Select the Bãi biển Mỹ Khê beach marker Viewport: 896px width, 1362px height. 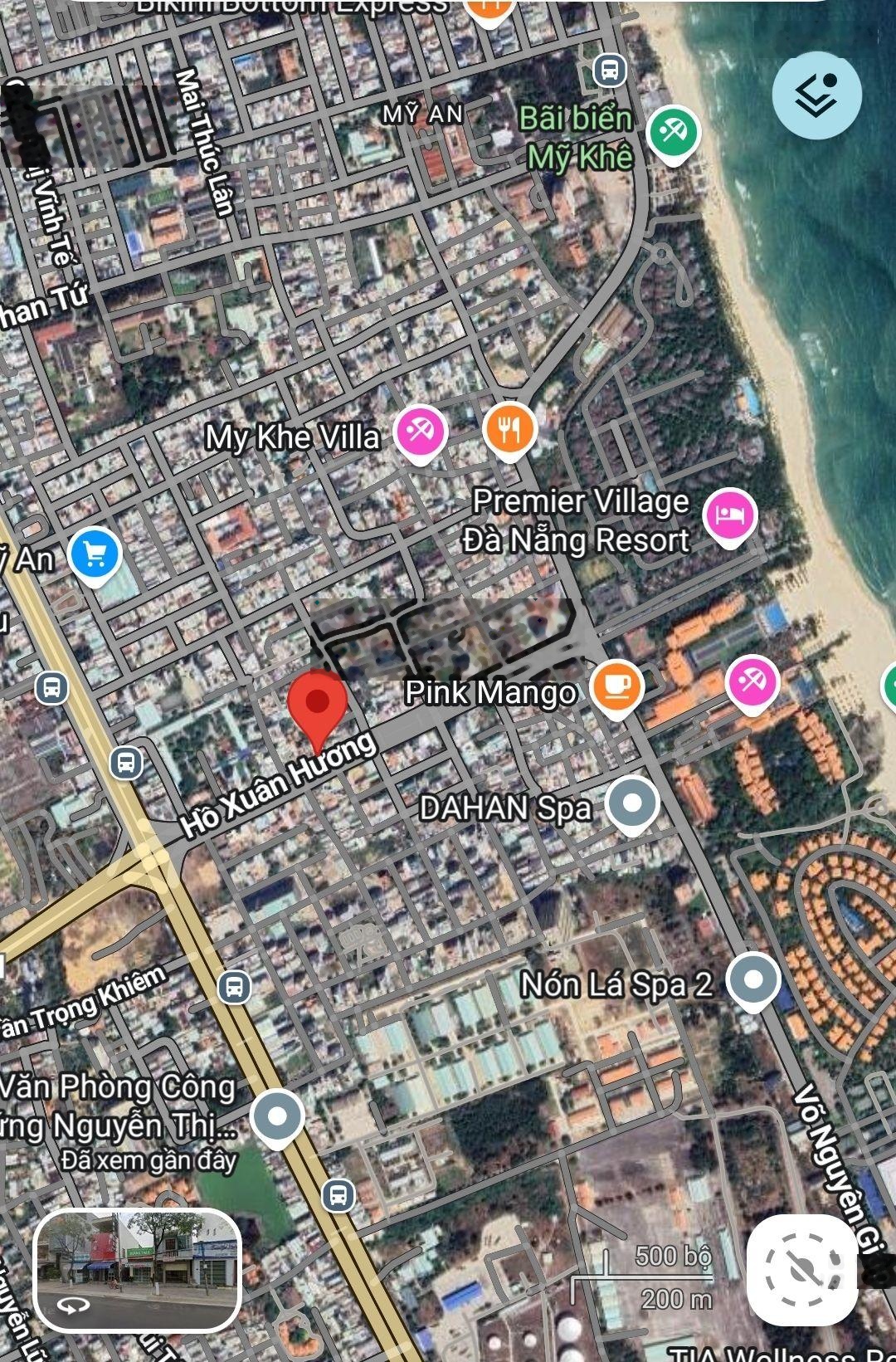(x=673, y=132)
